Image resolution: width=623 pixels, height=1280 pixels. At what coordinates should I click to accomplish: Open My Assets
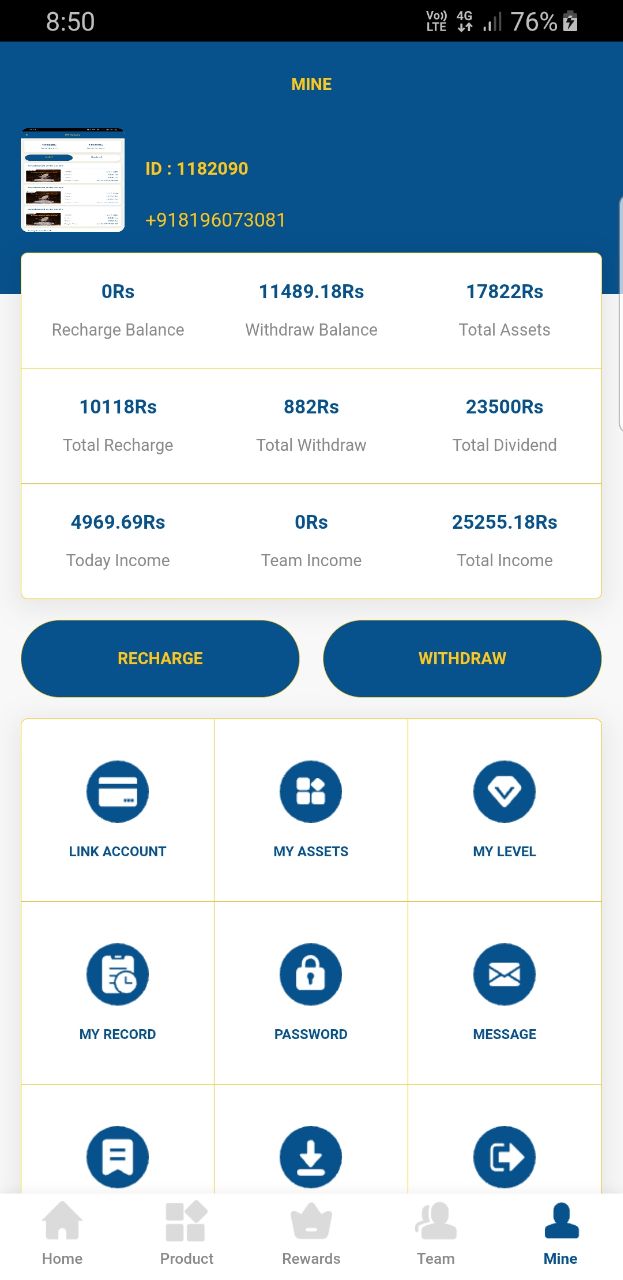point(311,808)
